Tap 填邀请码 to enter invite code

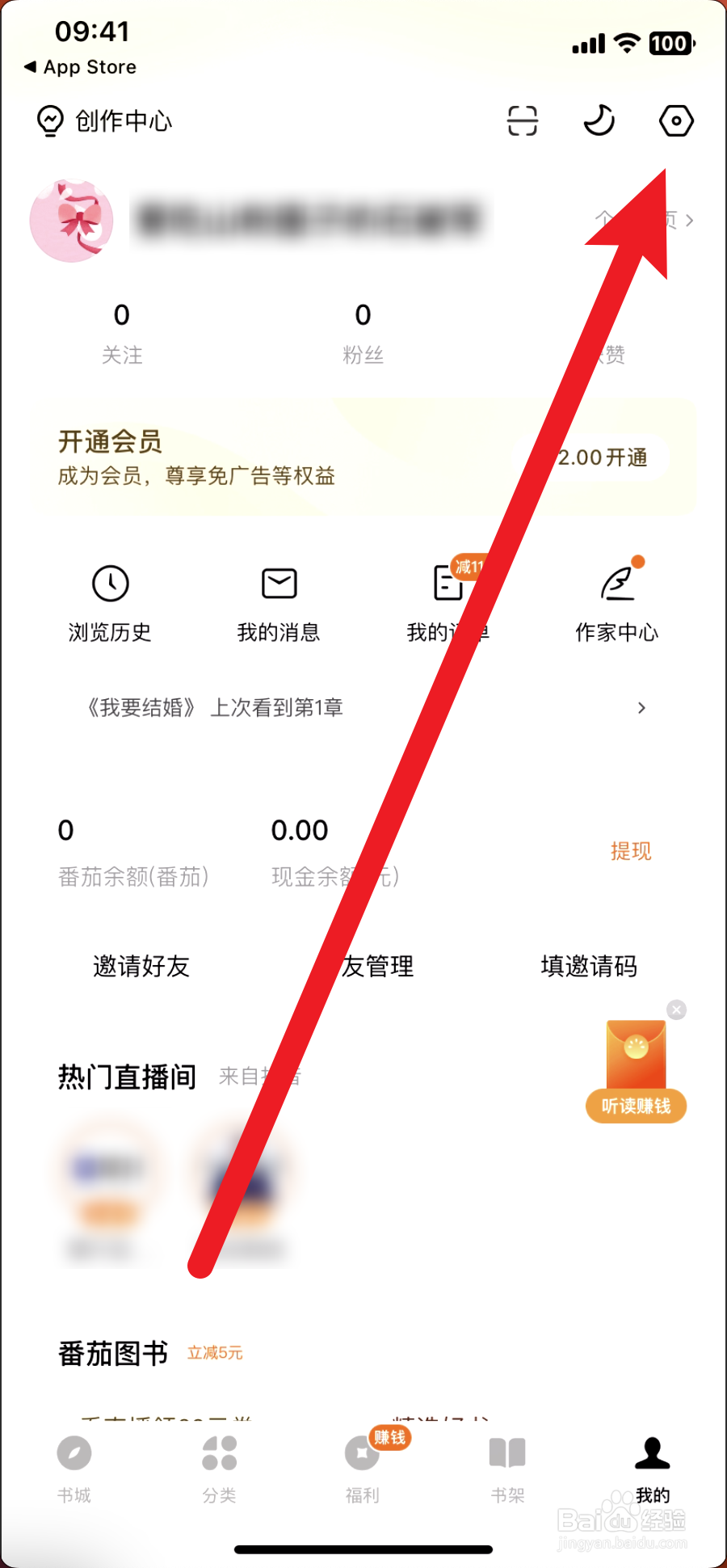coord(589,967)
